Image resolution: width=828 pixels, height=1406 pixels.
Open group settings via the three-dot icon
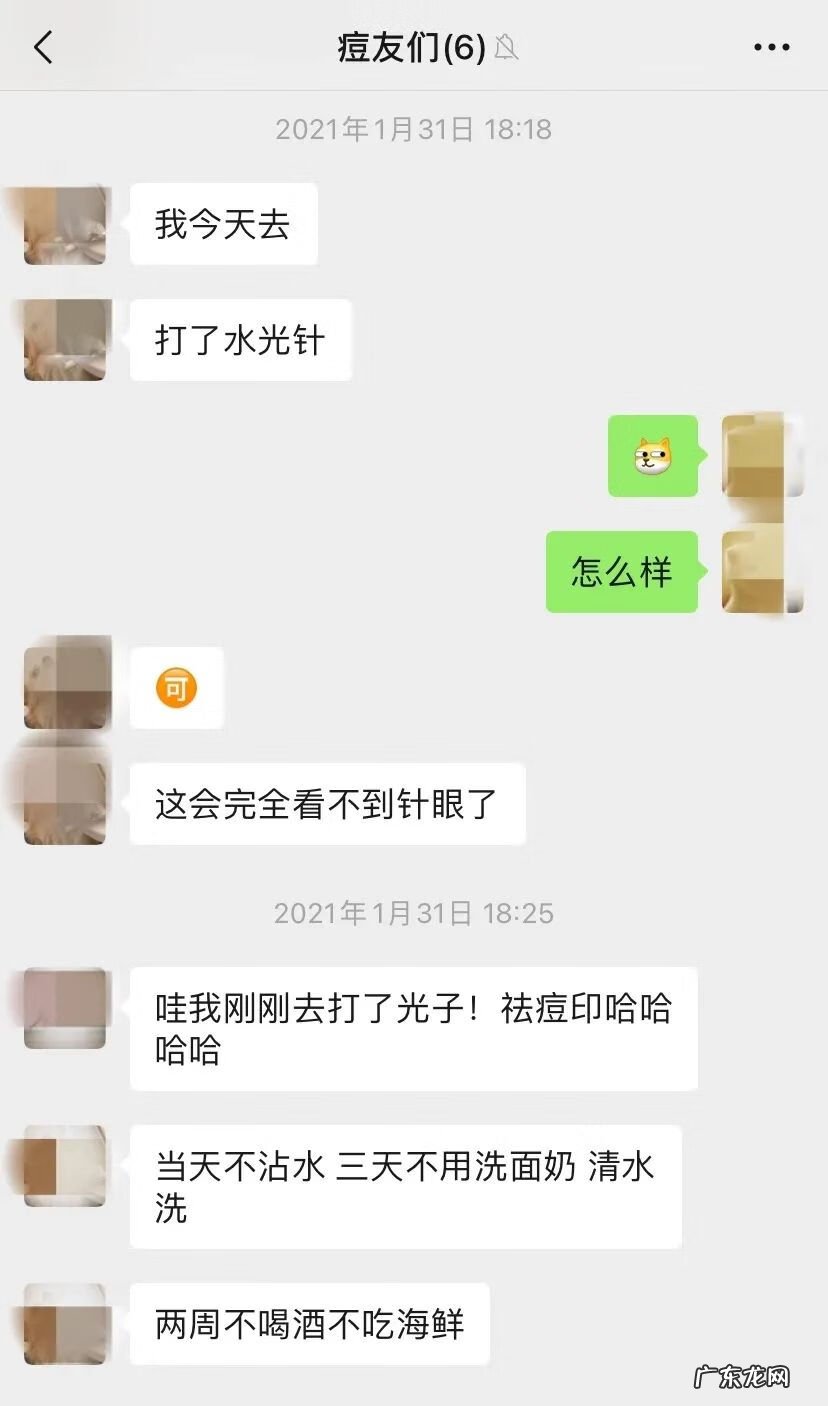pos(769,46)
